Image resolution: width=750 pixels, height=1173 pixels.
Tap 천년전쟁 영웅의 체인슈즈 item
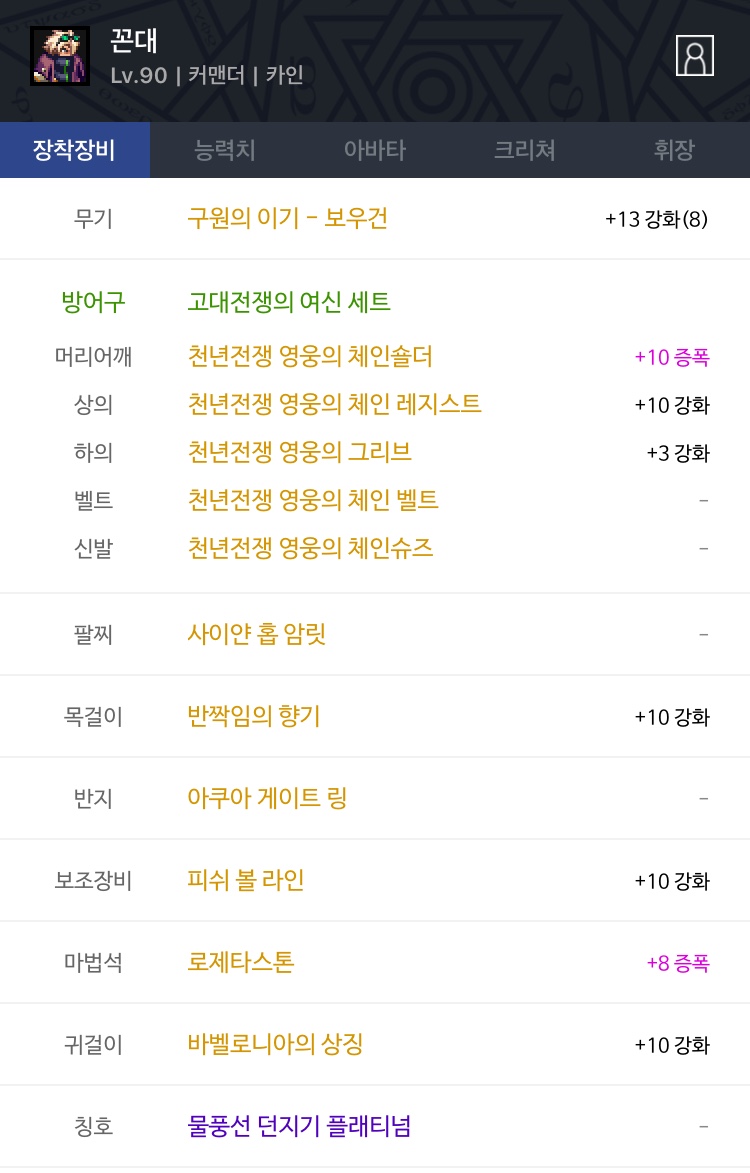310,548
